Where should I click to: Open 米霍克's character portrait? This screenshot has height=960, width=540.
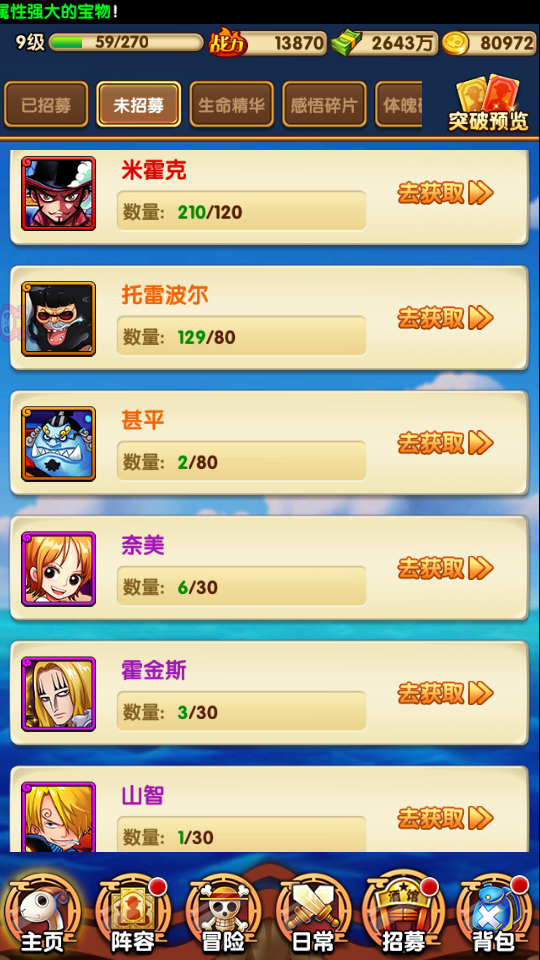pos(58,193)
